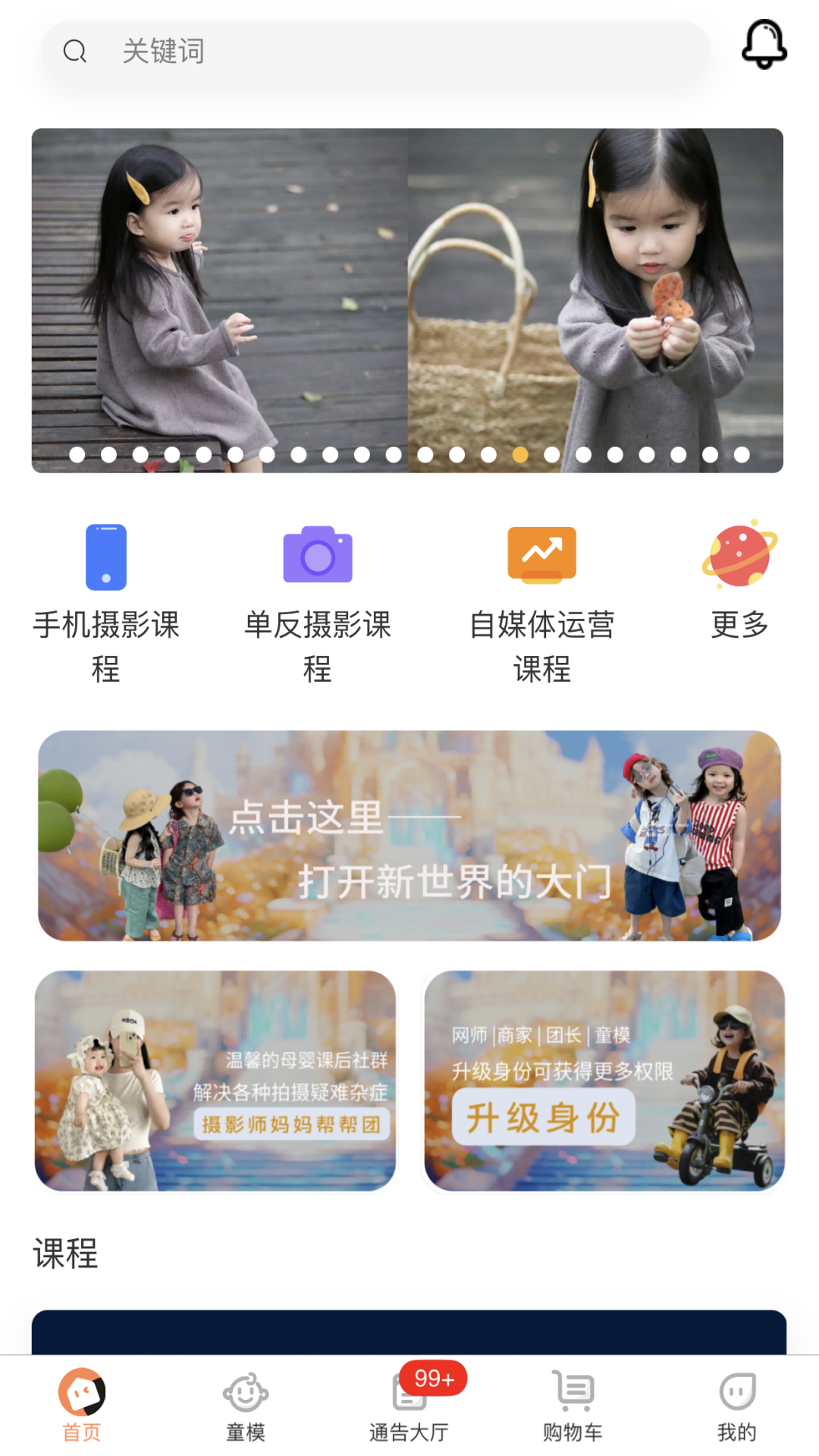The image size is (819, 1456).
Task: Switch to the 童模 tab
Action: click(x=246, y=1405)
